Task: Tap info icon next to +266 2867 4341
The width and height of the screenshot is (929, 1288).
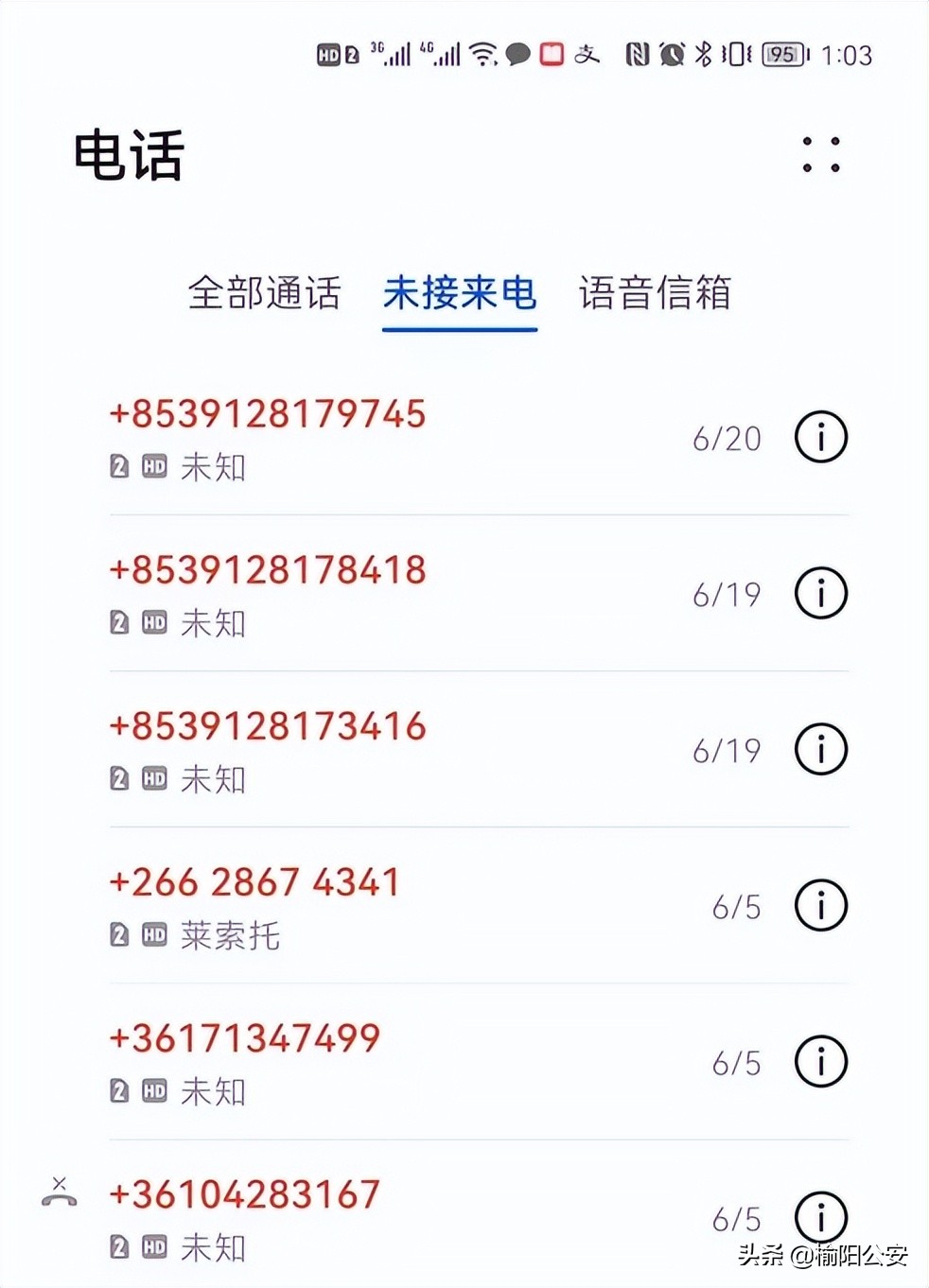Action: (x=820, y=905)
